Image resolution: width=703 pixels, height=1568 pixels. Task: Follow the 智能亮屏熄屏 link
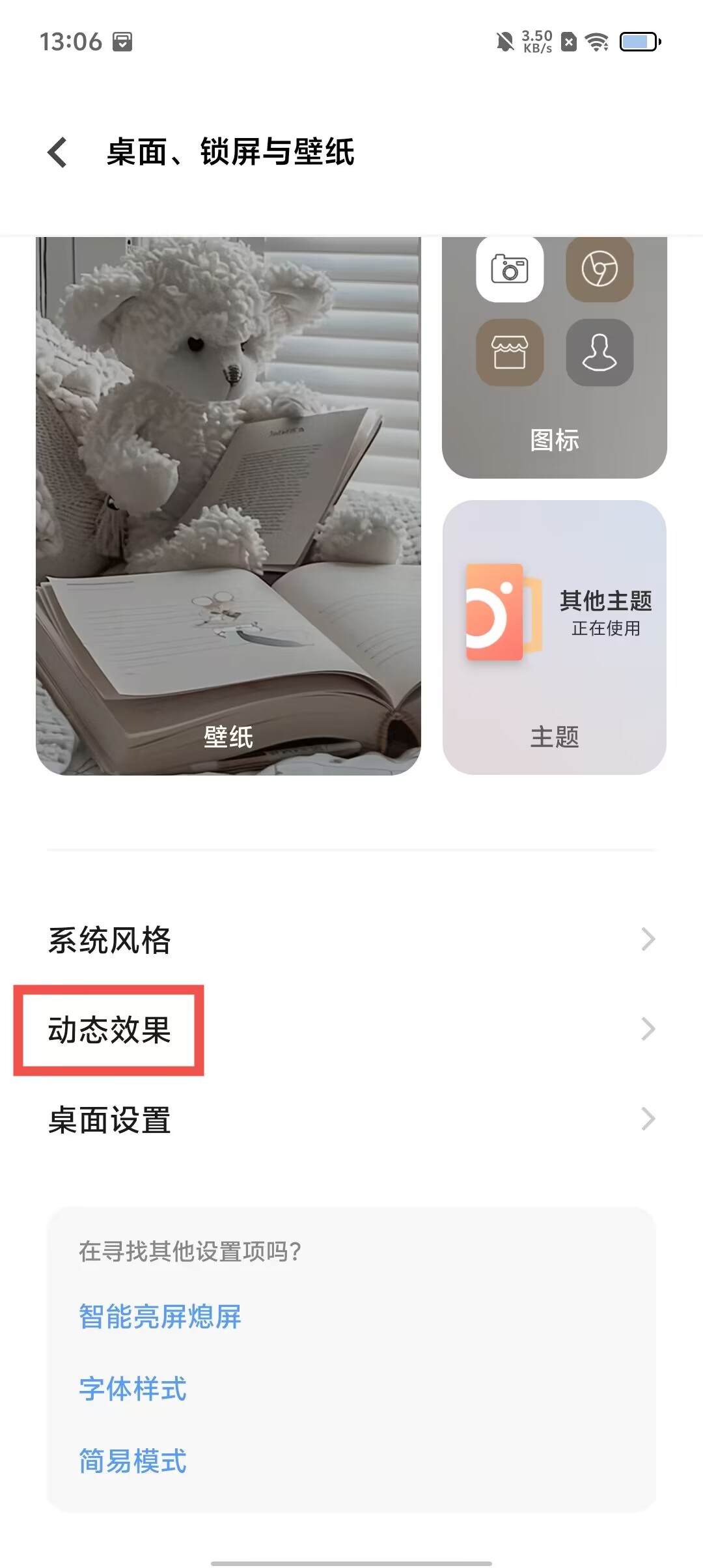(x=160, y=1316)
